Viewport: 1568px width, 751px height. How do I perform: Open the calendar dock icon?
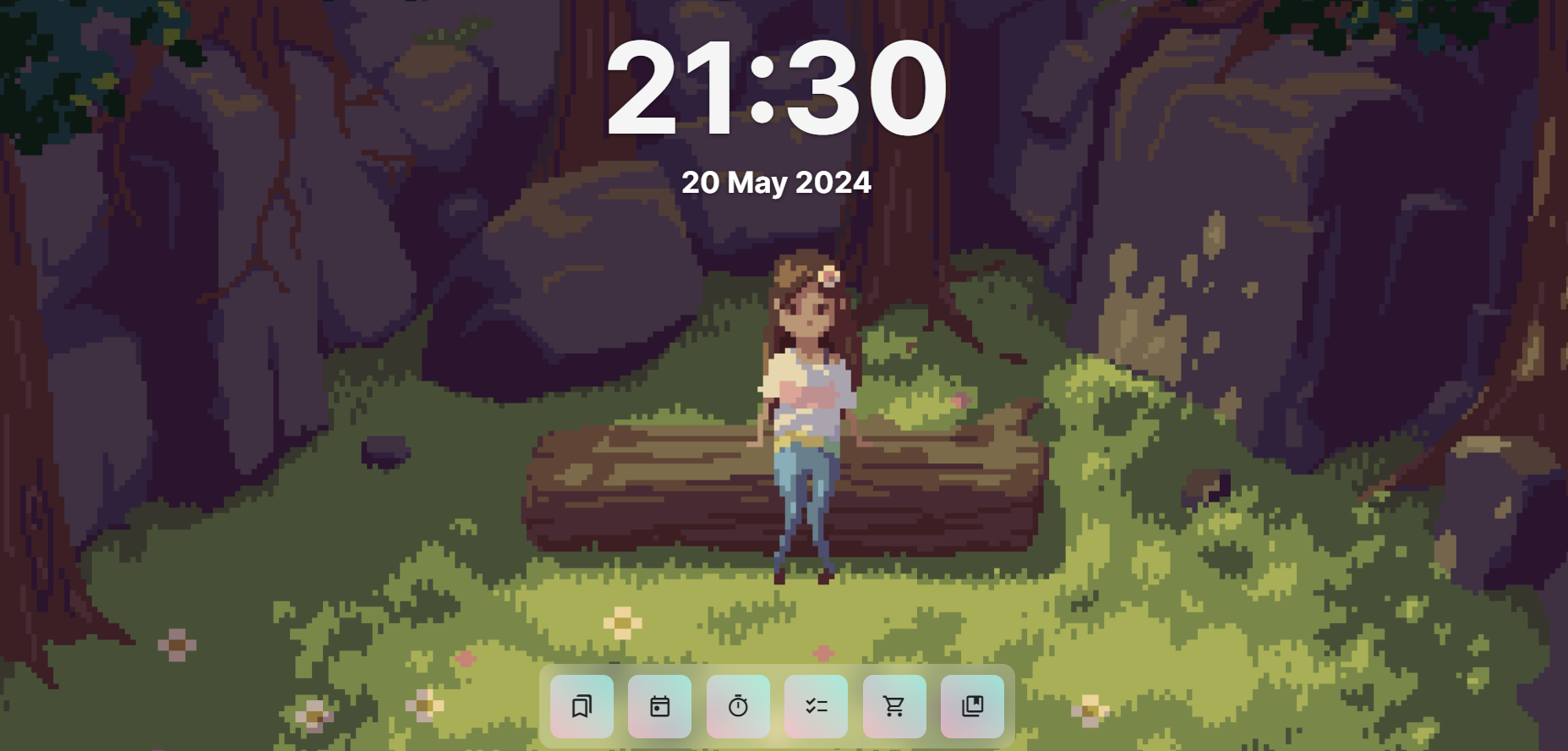(659, 706)
